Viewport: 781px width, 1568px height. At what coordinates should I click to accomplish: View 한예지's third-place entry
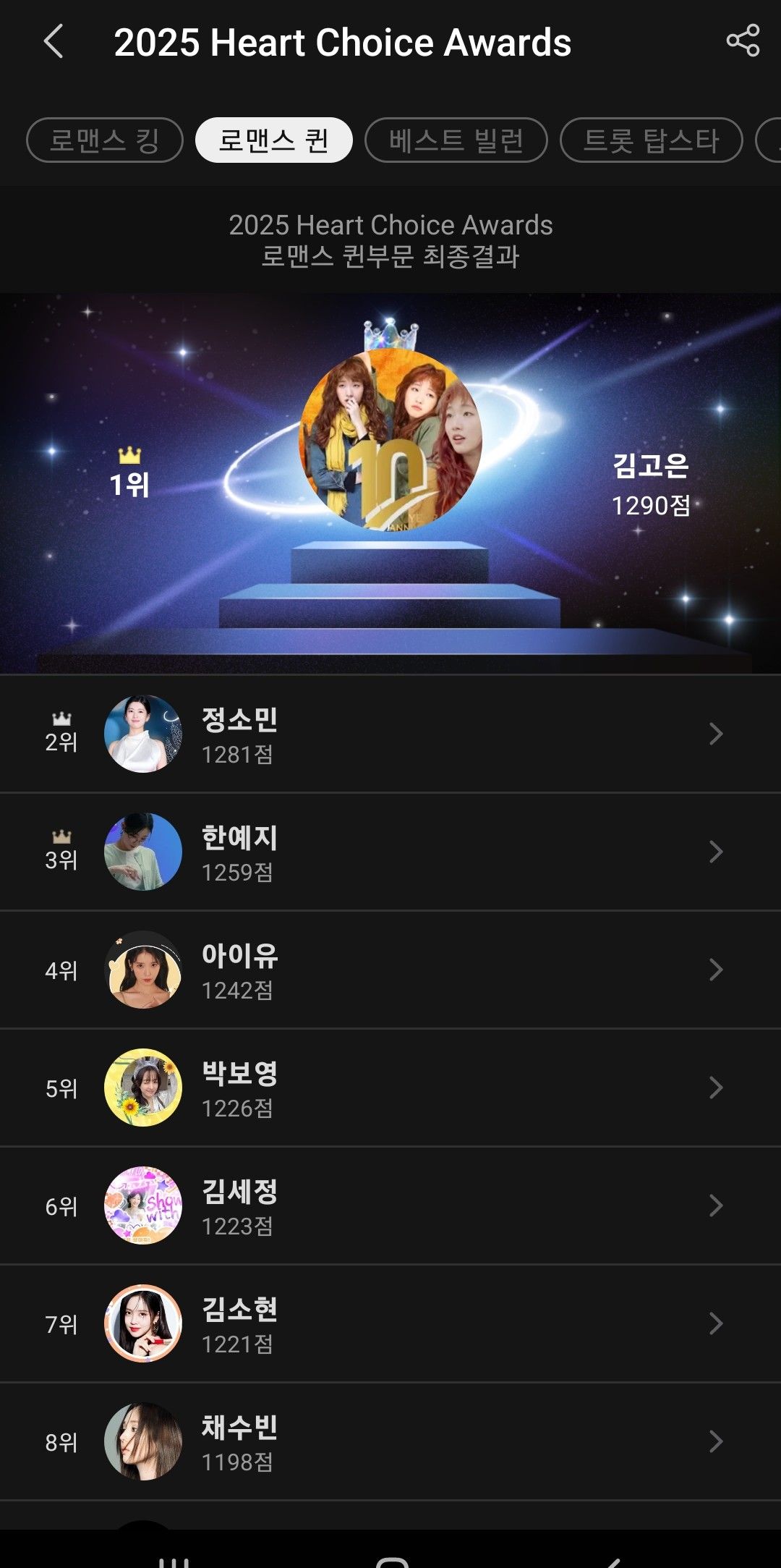[x=390, y=852]
